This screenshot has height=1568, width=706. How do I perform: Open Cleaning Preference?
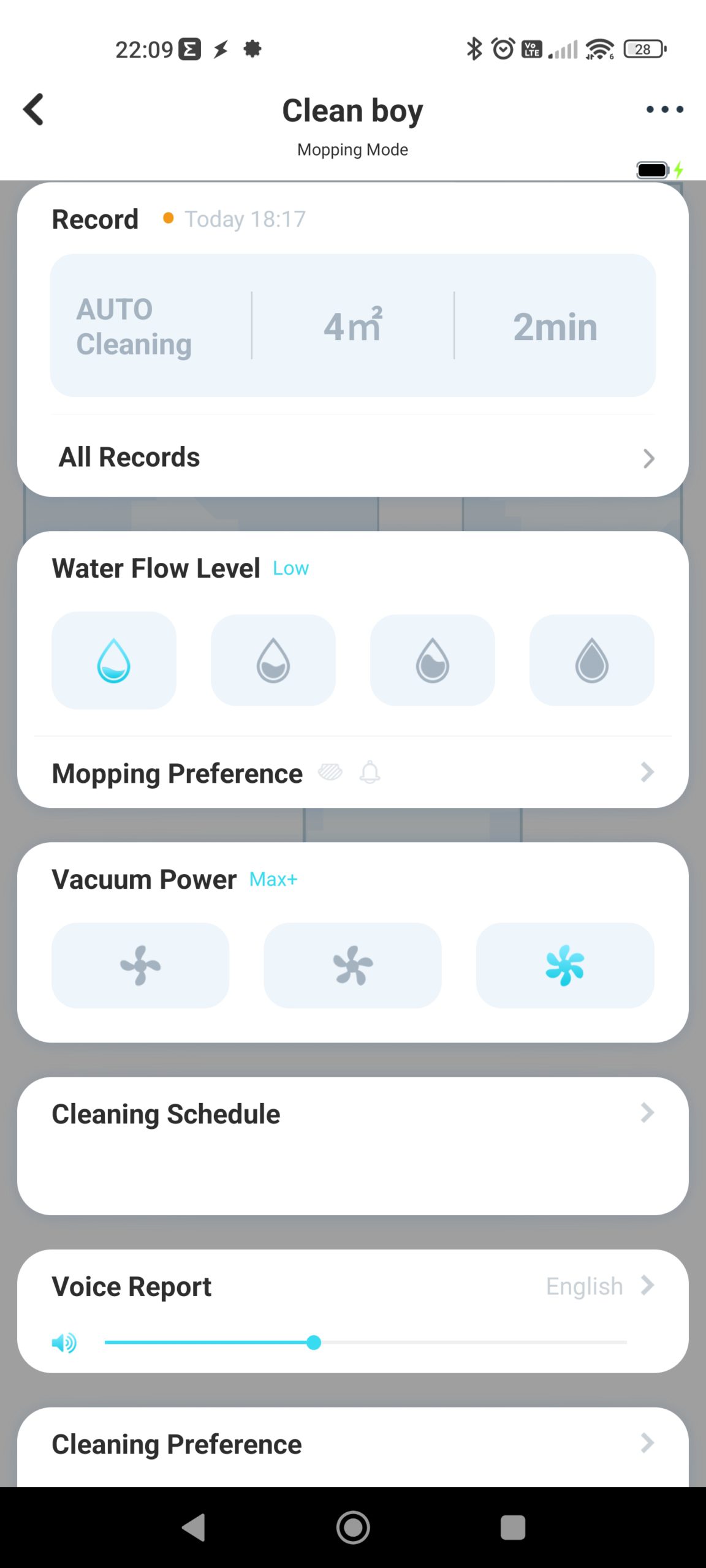click(352, 1444)
